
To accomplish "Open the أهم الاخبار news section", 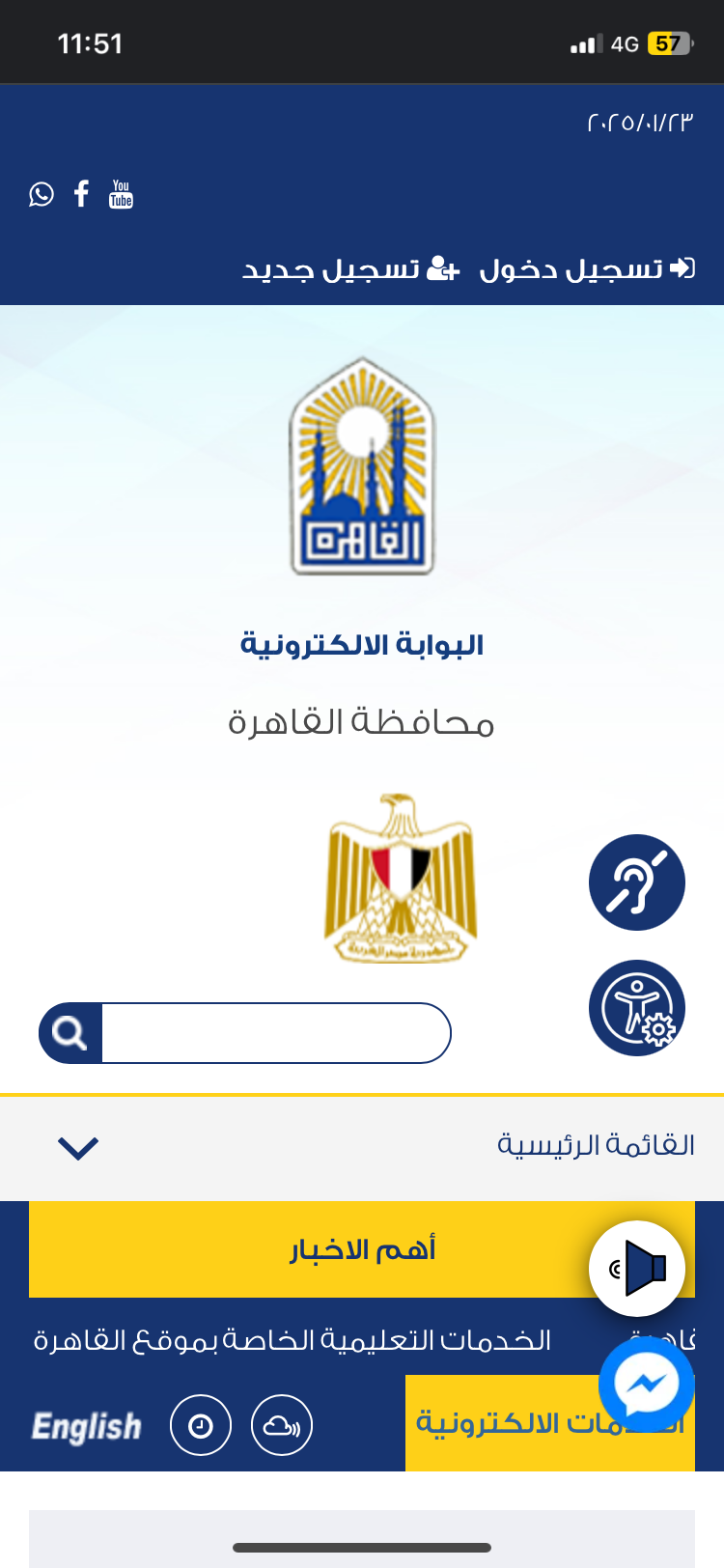I will pos(362,1249).
